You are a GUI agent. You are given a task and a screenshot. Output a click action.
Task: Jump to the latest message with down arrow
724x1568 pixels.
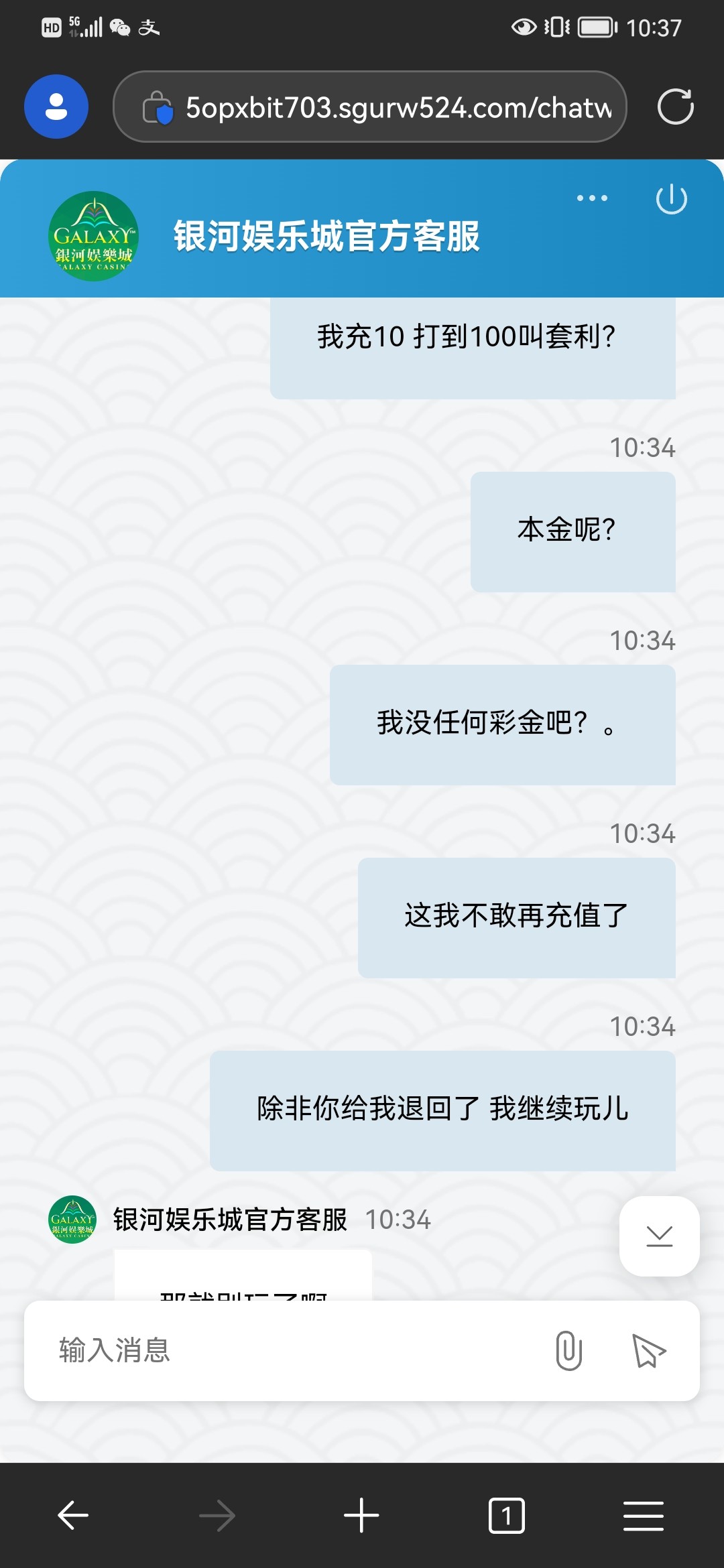660,1236
